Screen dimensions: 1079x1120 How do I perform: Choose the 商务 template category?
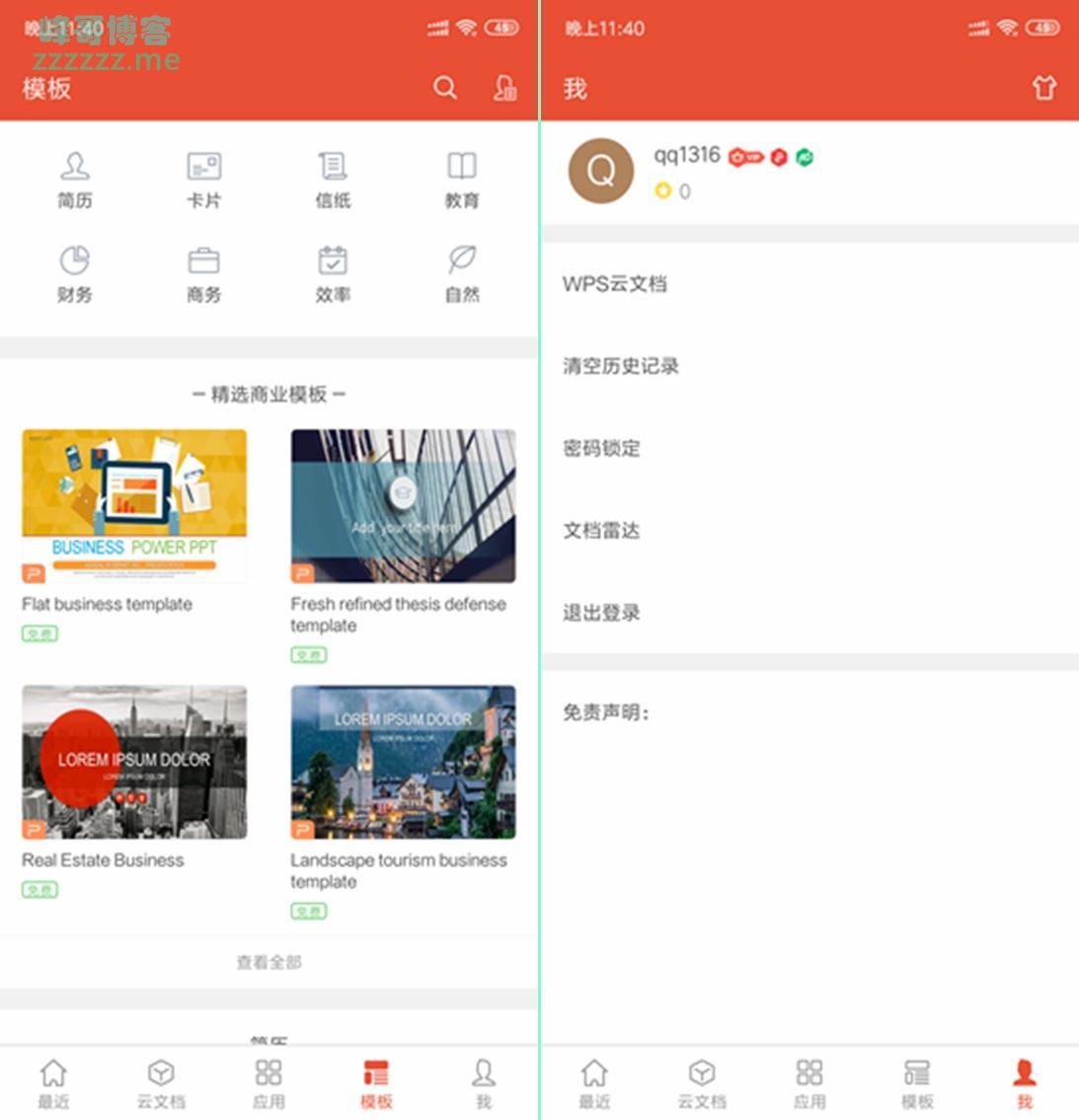(203, 273)
